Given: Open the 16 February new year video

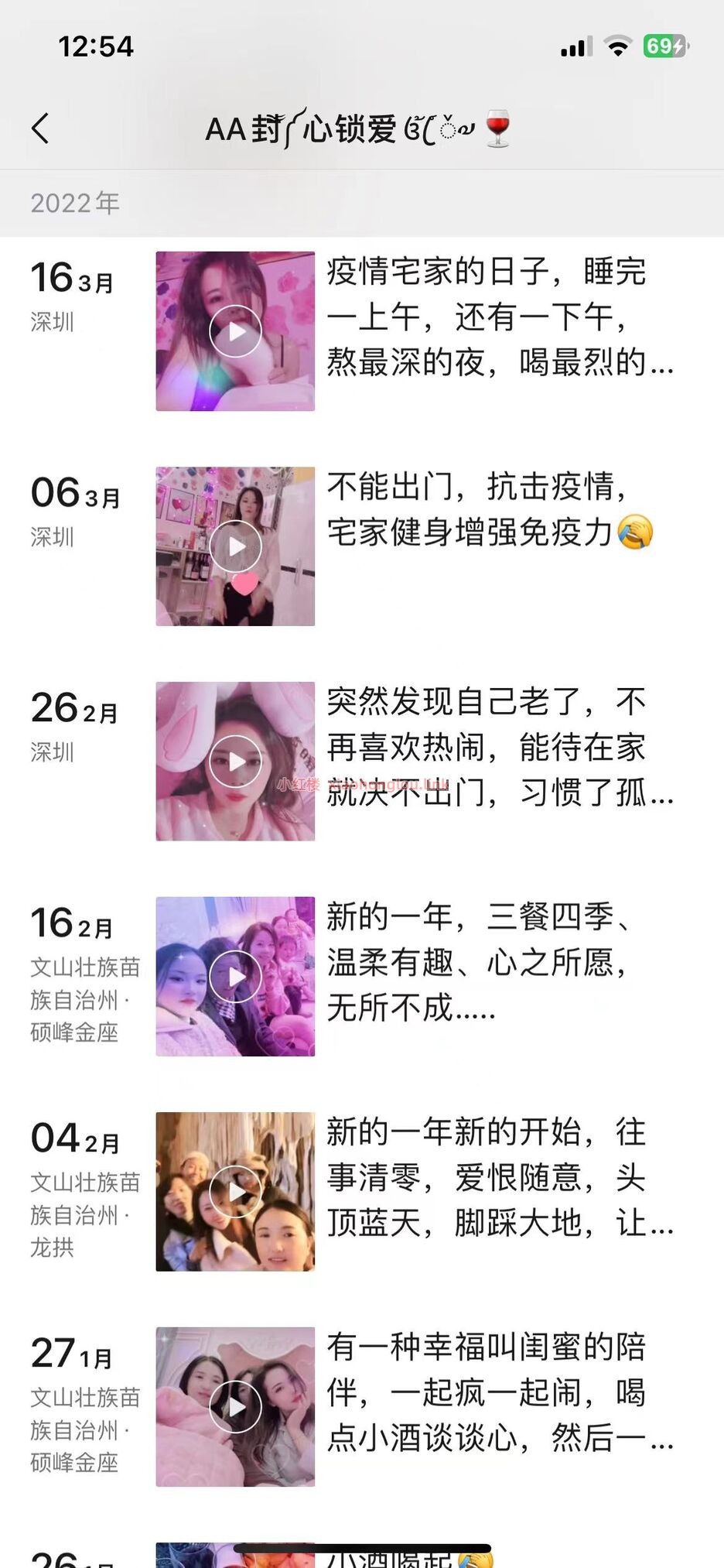Looking at the screenshot, I should click(235, 977).
